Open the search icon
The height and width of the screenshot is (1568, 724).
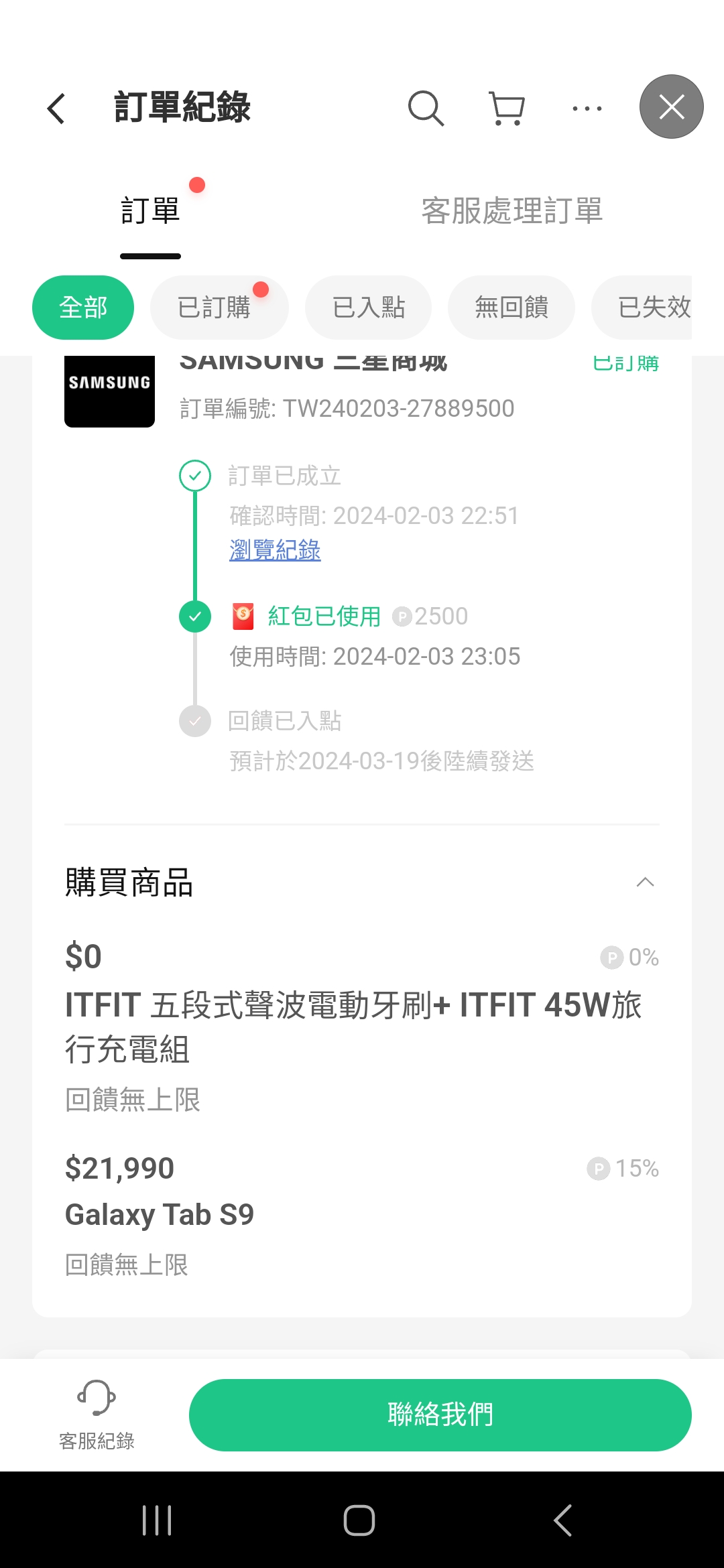click(426, 108)
